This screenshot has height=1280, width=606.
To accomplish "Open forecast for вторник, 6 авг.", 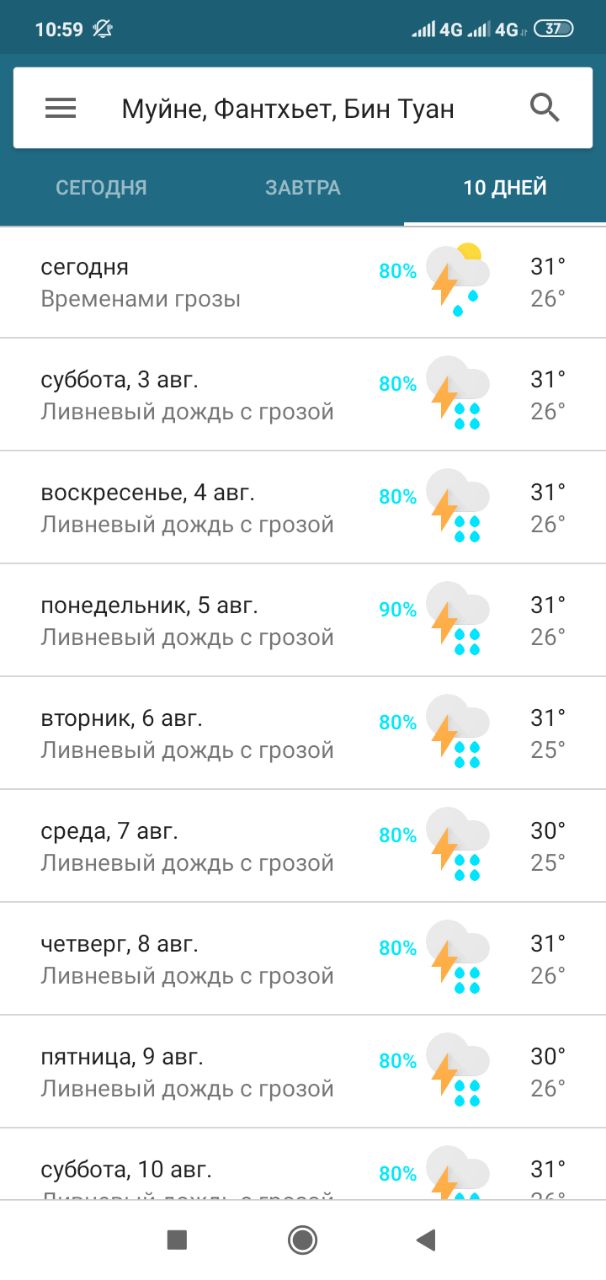I will [303, 734].
